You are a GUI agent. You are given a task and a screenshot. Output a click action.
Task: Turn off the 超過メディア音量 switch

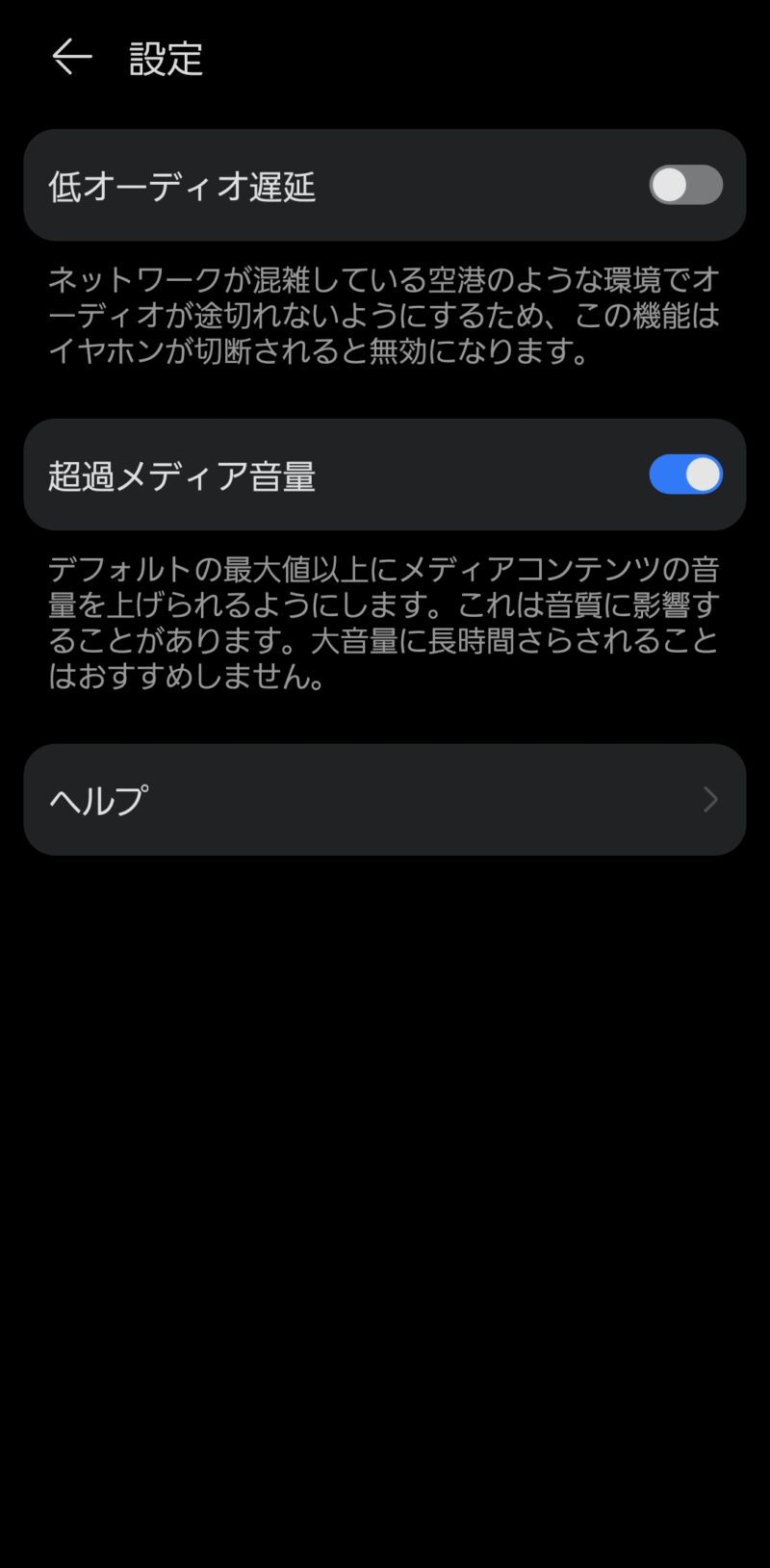[x=685, y=475]
